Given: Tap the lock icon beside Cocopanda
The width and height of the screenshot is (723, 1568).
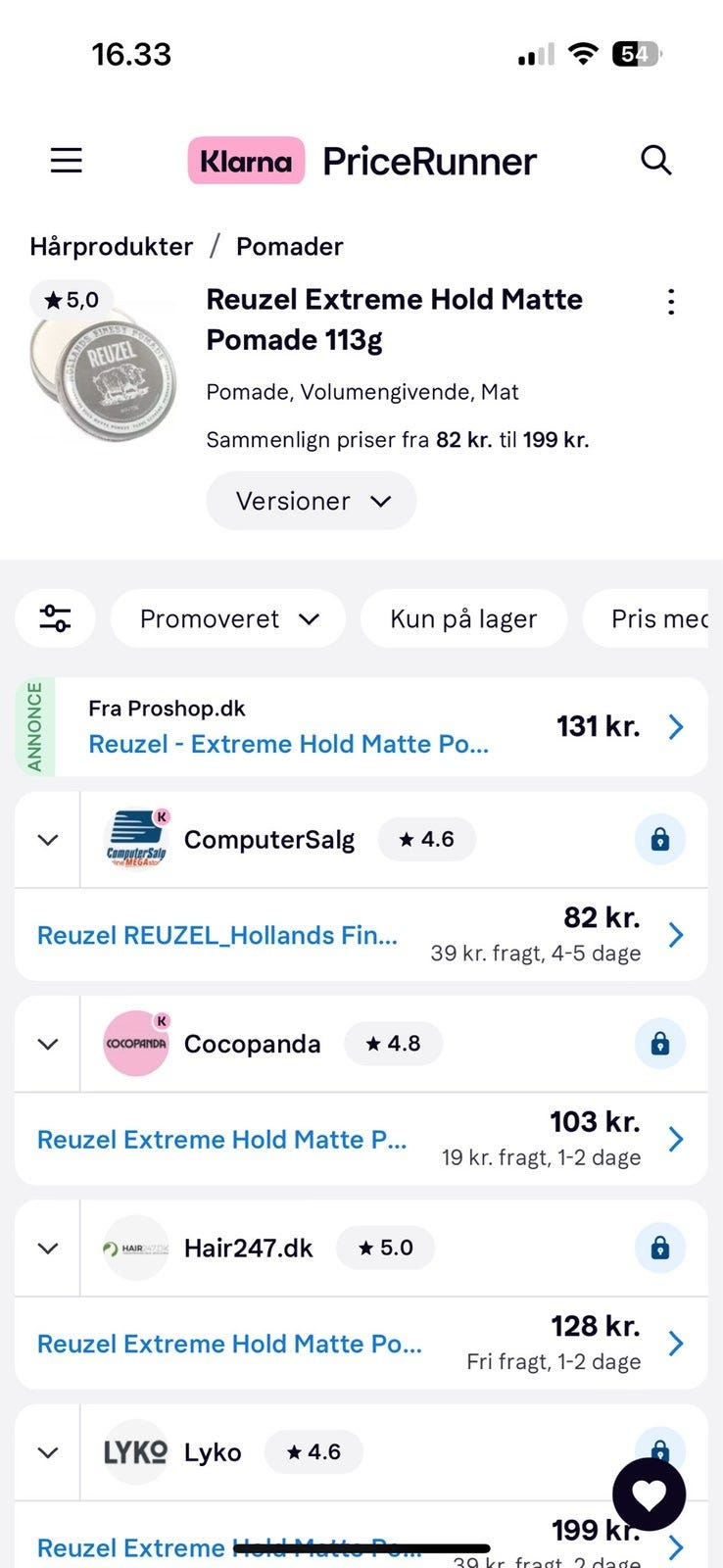Looking at the screenshot, I should point(660,1044).
